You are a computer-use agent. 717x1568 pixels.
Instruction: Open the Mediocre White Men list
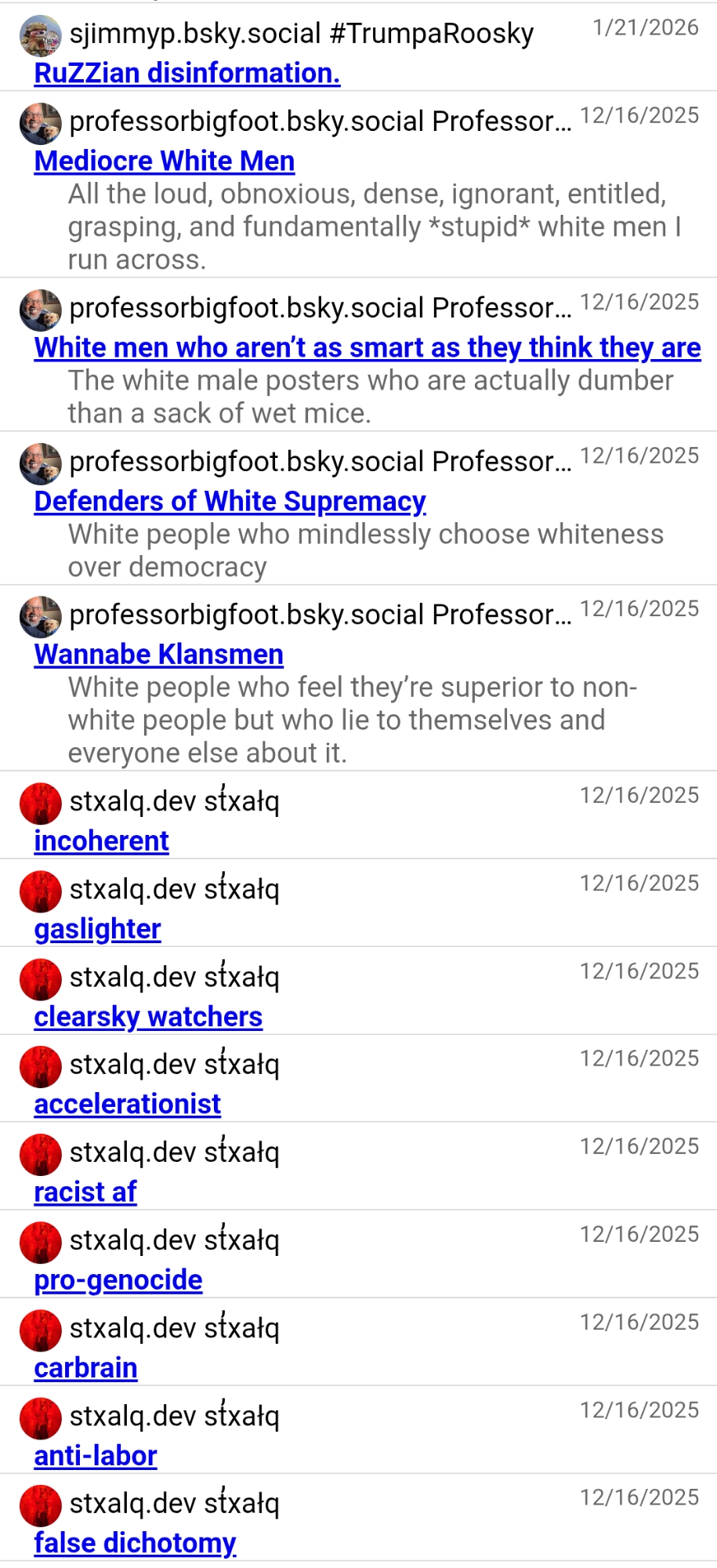click(x=165, y=161)
